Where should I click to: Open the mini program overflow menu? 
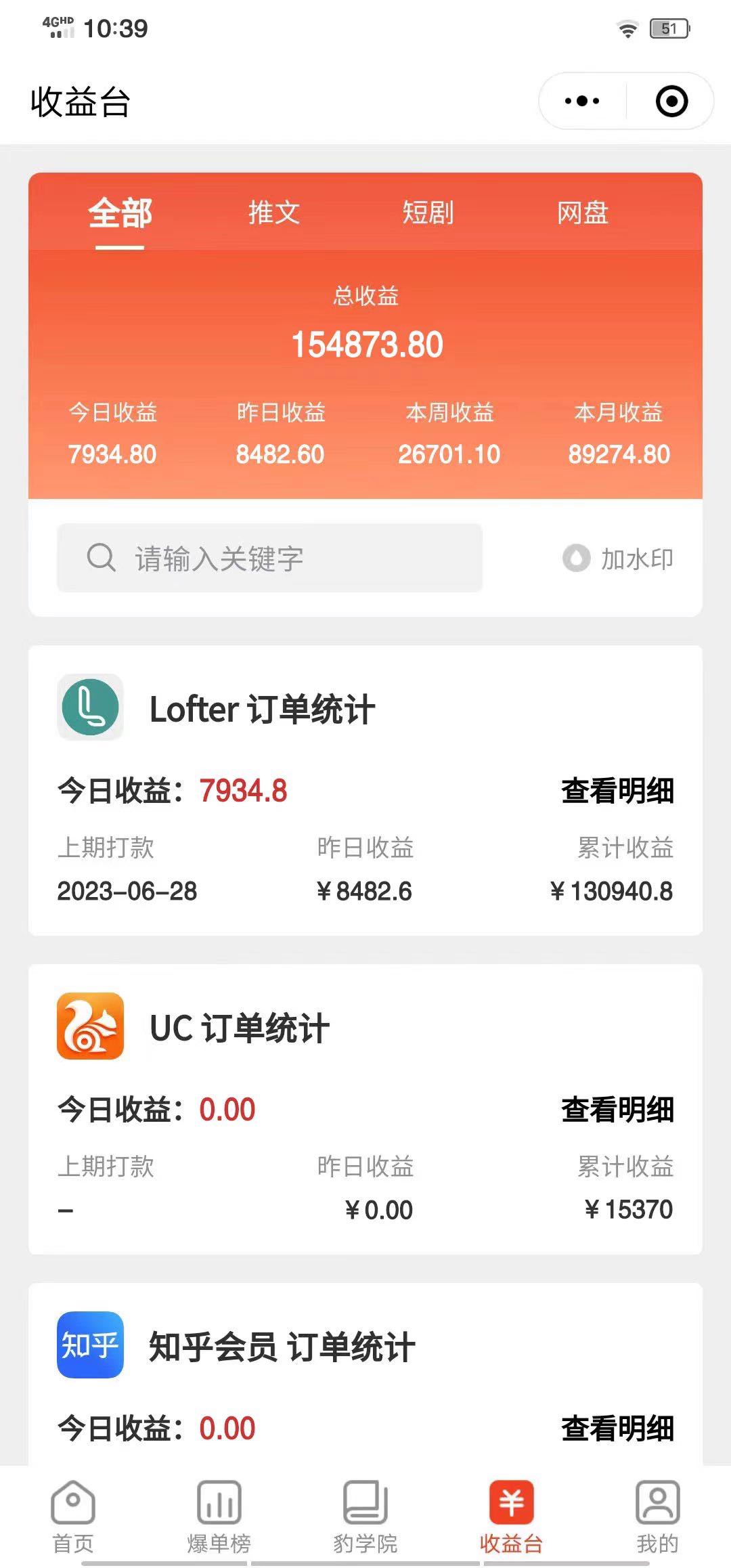point(582,102)
